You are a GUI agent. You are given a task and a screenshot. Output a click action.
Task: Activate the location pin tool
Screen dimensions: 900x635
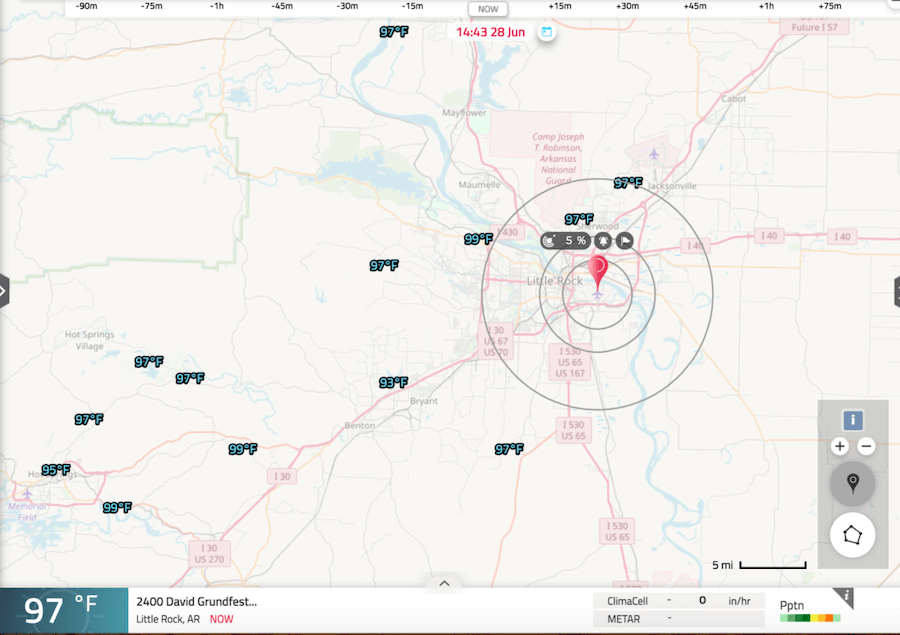pos(852,484)
